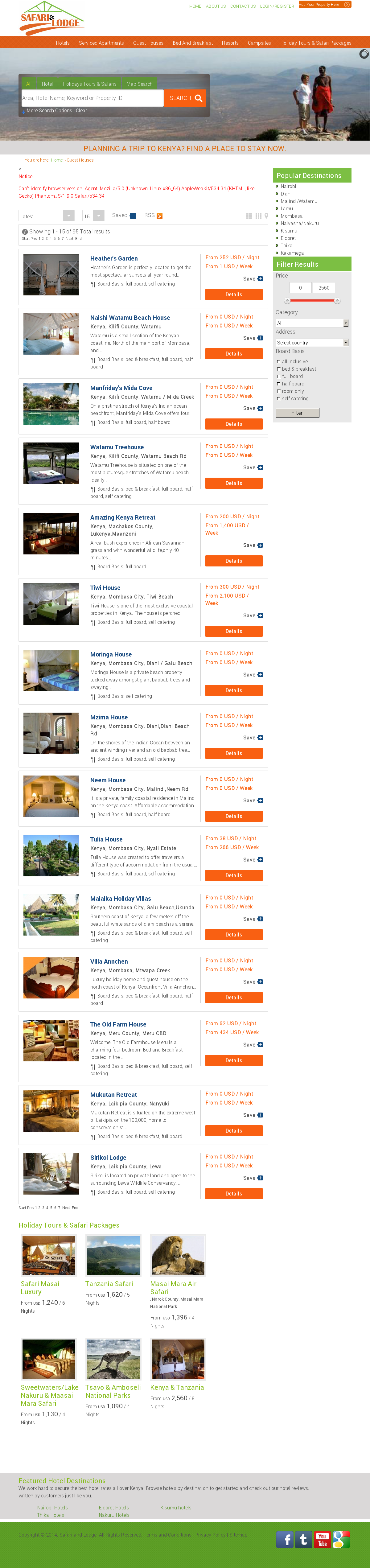The width and height of the screenshot is (370, 1568).
Task: Open the LOGIN/REGISTER link
Action: pyautogui.click(x=277, y=6)
